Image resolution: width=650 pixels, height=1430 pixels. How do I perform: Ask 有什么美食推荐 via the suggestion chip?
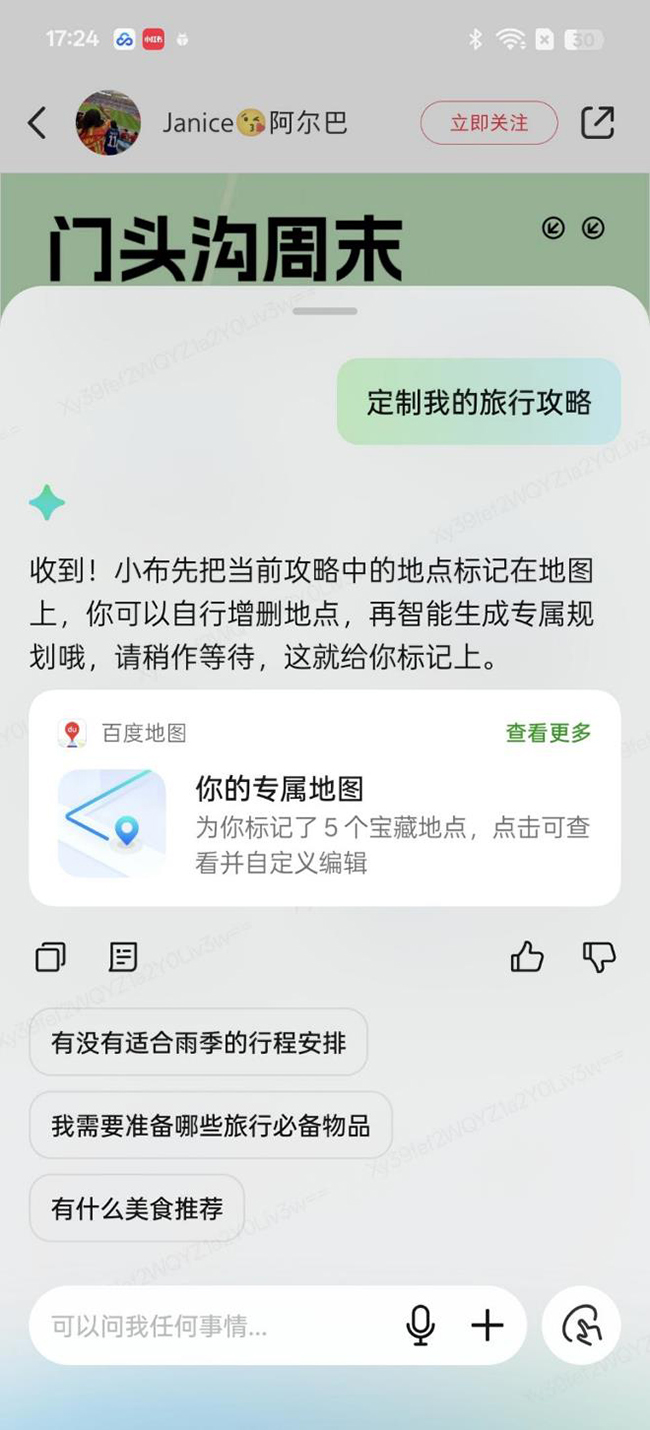click(137, 1209)
